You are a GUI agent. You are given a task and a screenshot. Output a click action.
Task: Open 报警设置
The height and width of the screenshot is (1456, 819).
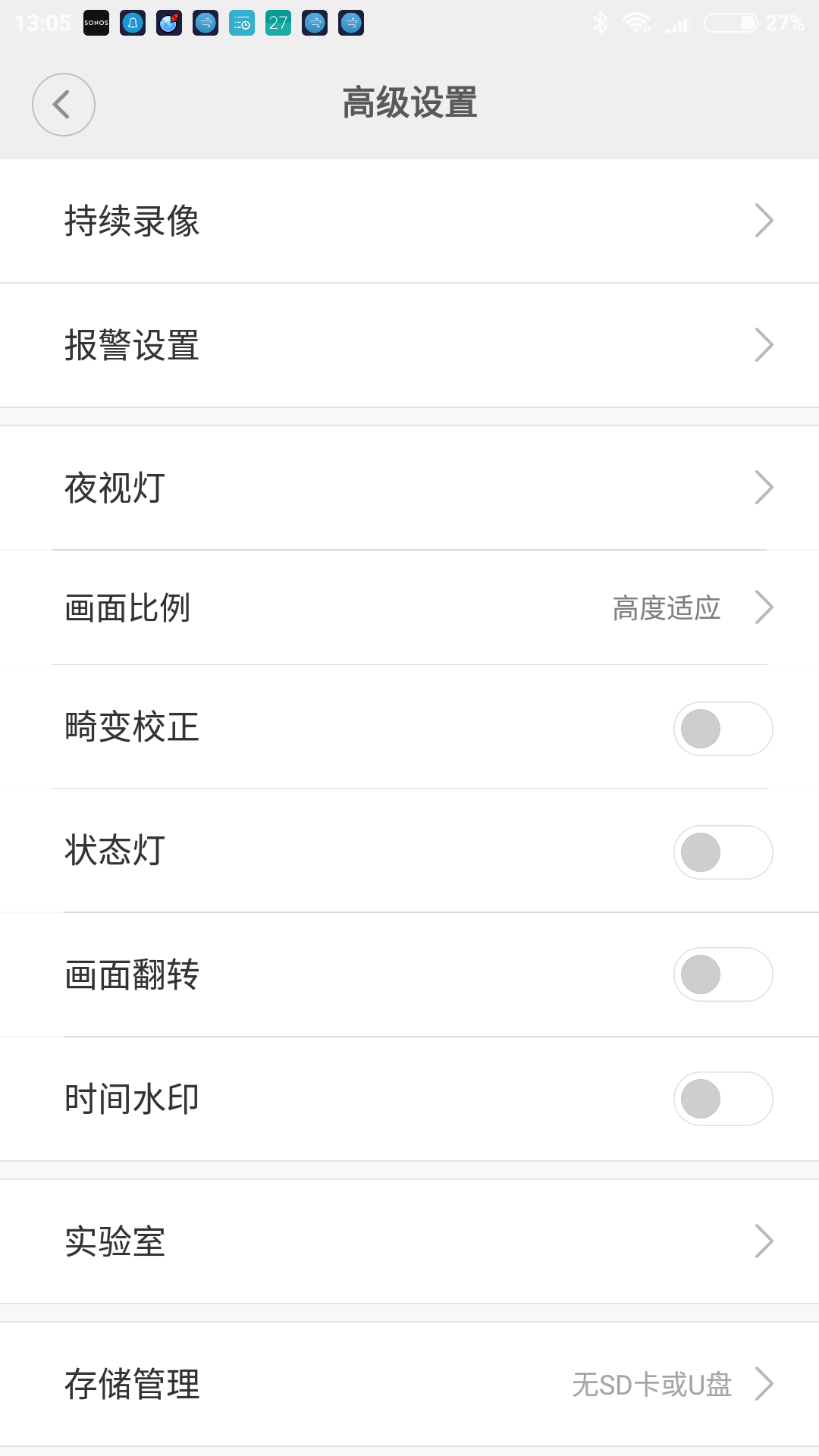point(409,345)
